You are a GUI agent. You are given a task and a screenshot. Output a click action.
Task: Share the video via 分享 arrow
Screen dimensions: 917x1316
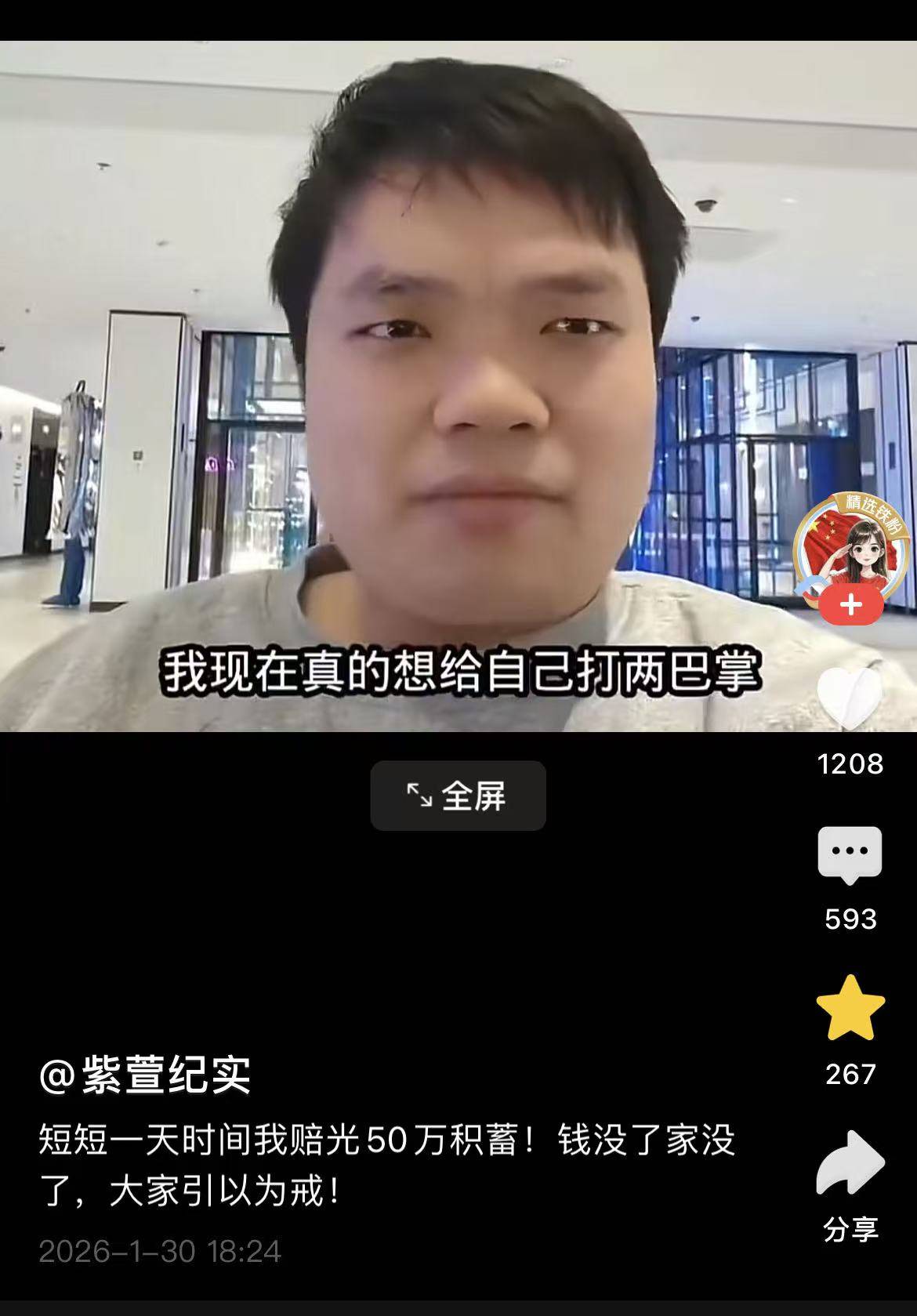(850, 1162)
